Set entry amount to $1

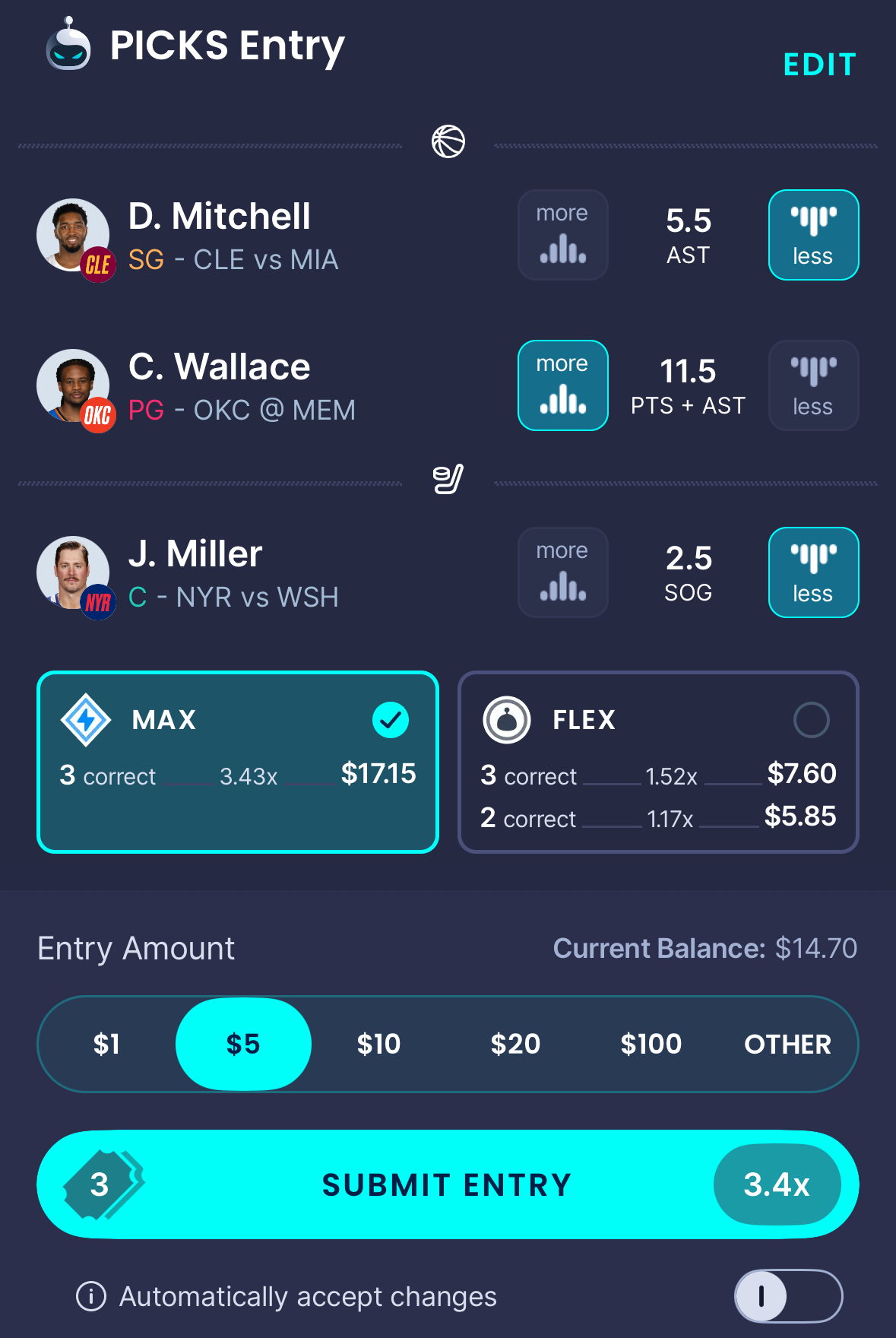click(106, 1044)
